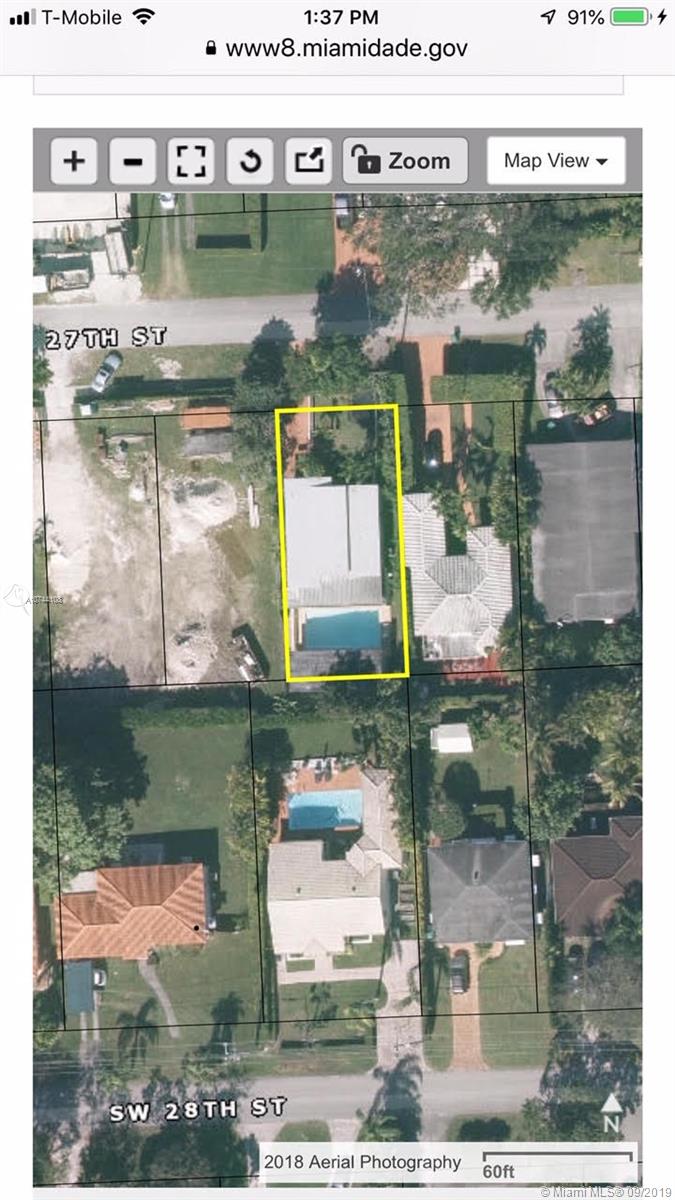
Task: Tap the full extent brackets icon
Action: (191, 161)
